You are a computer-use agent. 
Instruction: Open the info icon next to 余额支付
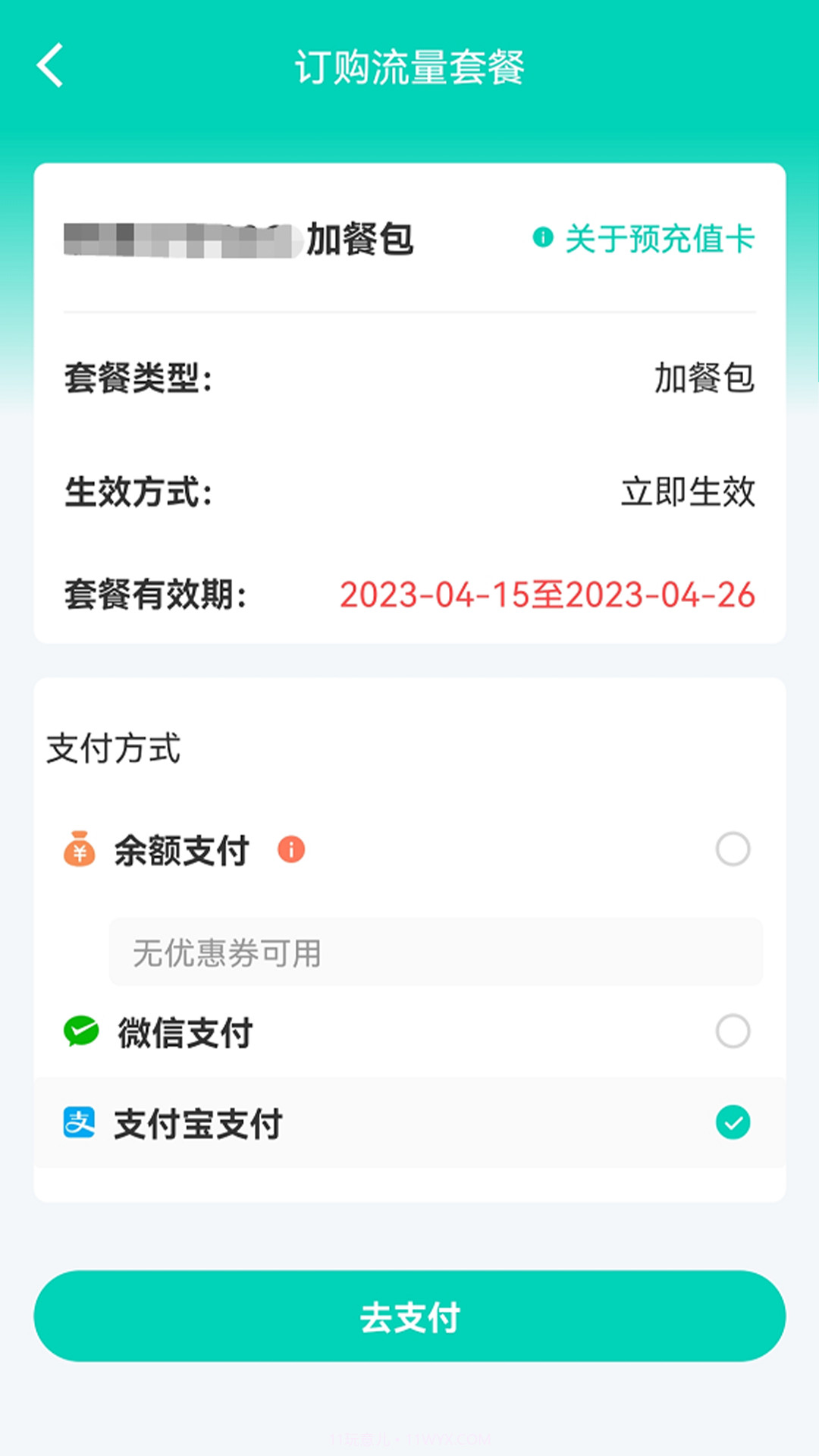pyautogui.click(x=290, y=851)
